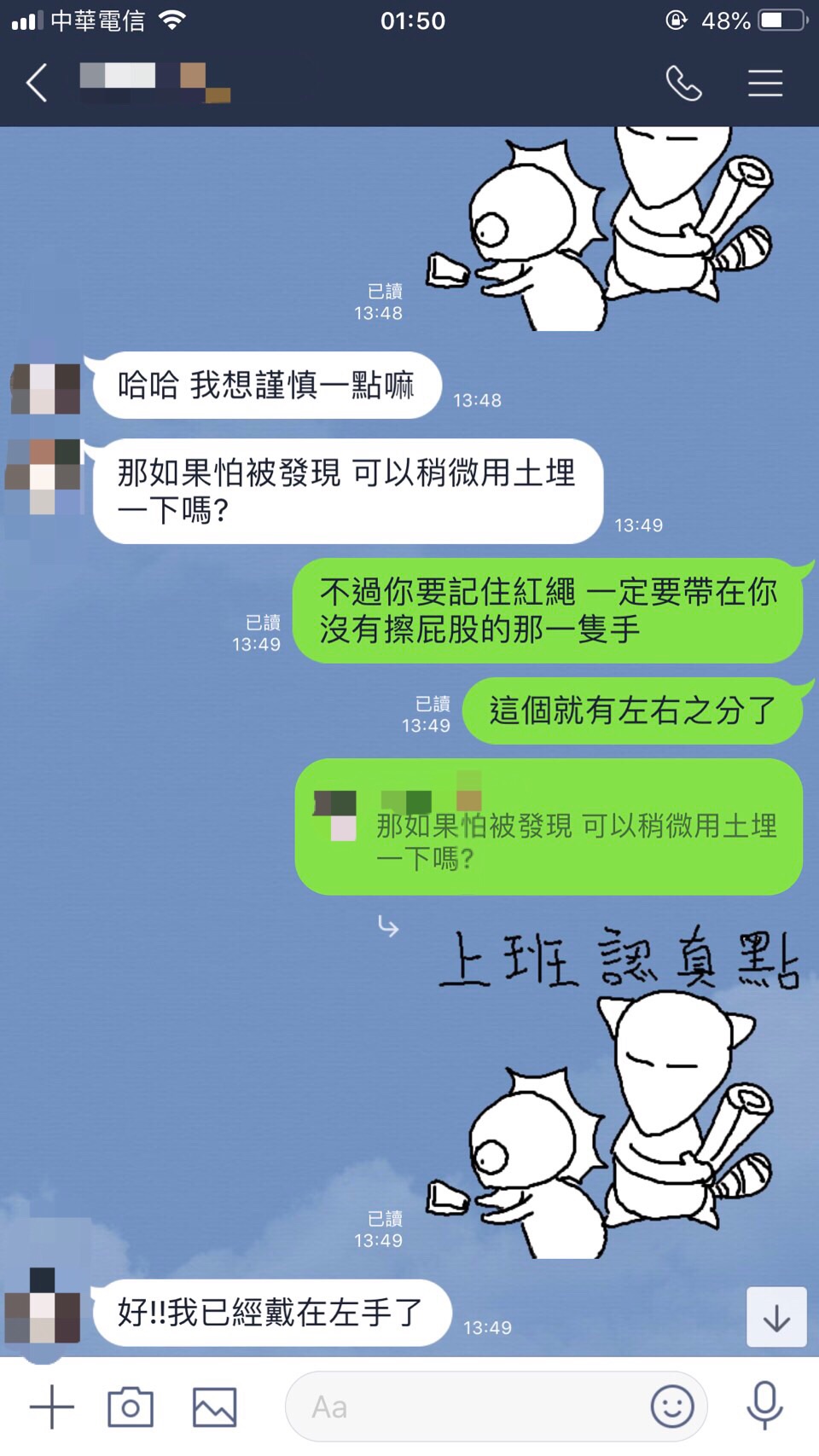
Task: Open the chat options menu
Action: pos(765,84)
